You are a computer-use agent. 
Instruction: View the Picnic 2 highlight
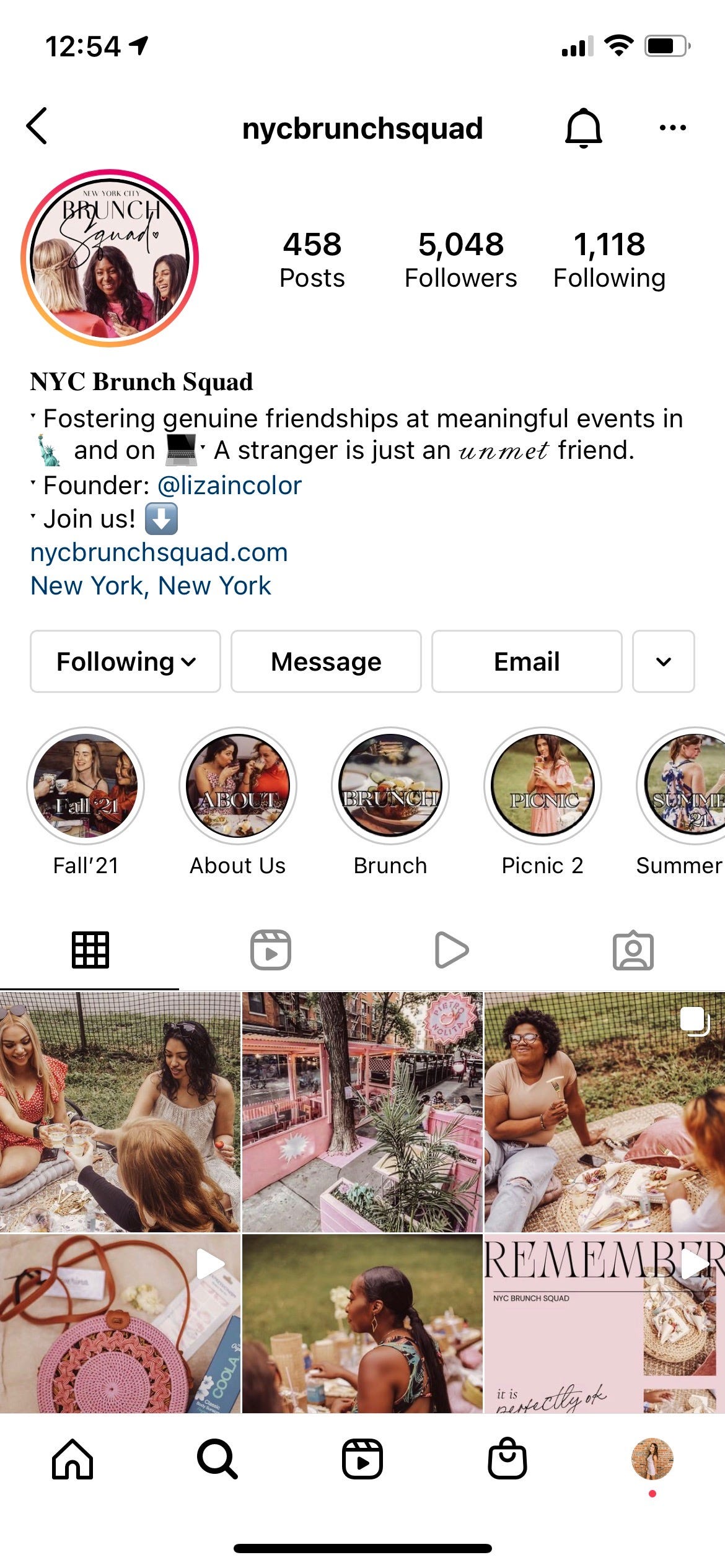click(542, 786)
